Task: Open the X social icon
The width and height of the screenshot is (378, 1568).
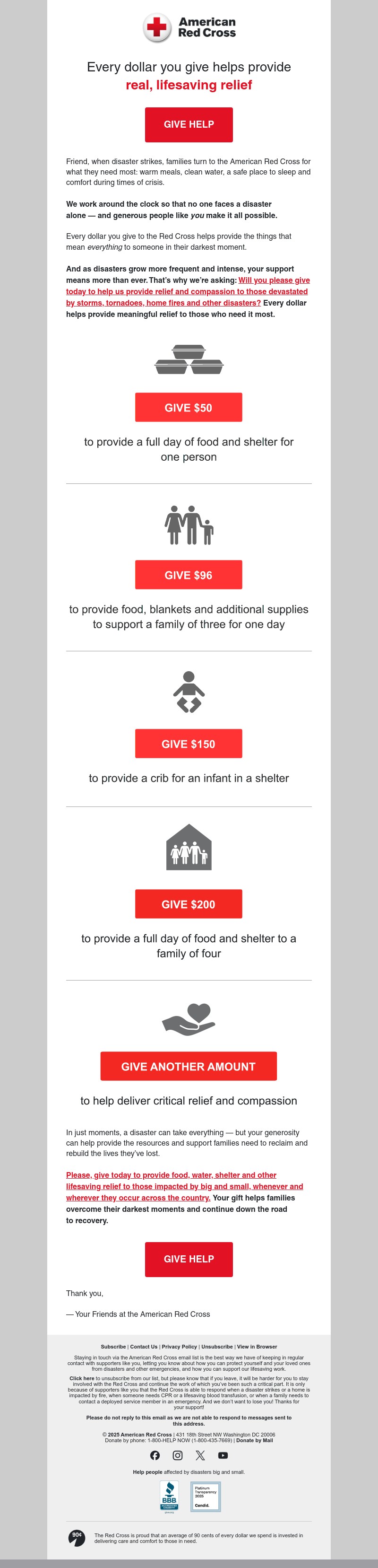Action: (x=200, y=1455)
